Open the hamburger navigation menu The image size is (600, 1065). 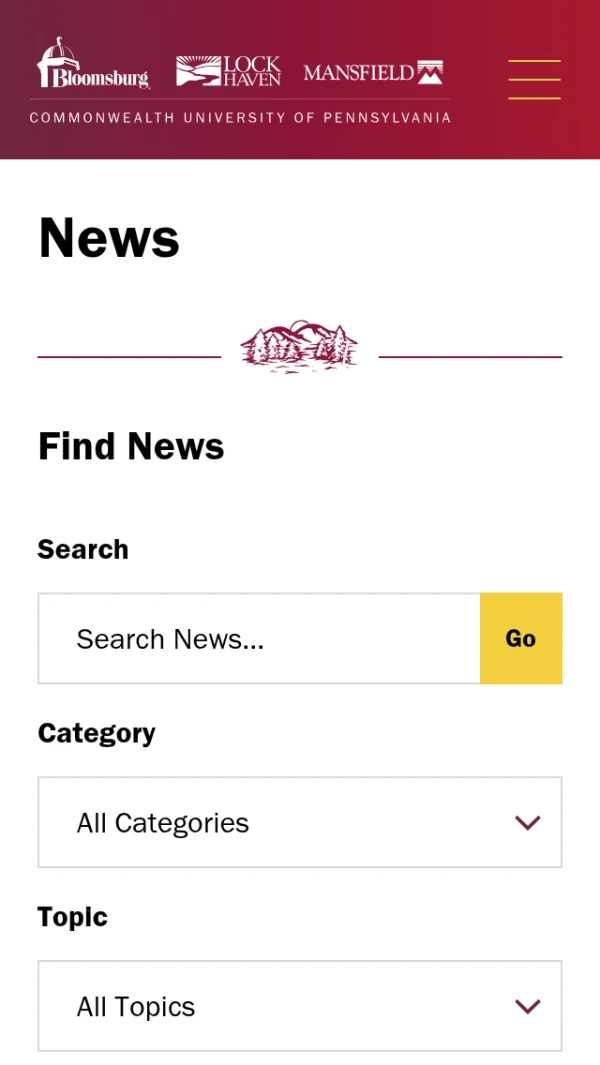[534, 79]
